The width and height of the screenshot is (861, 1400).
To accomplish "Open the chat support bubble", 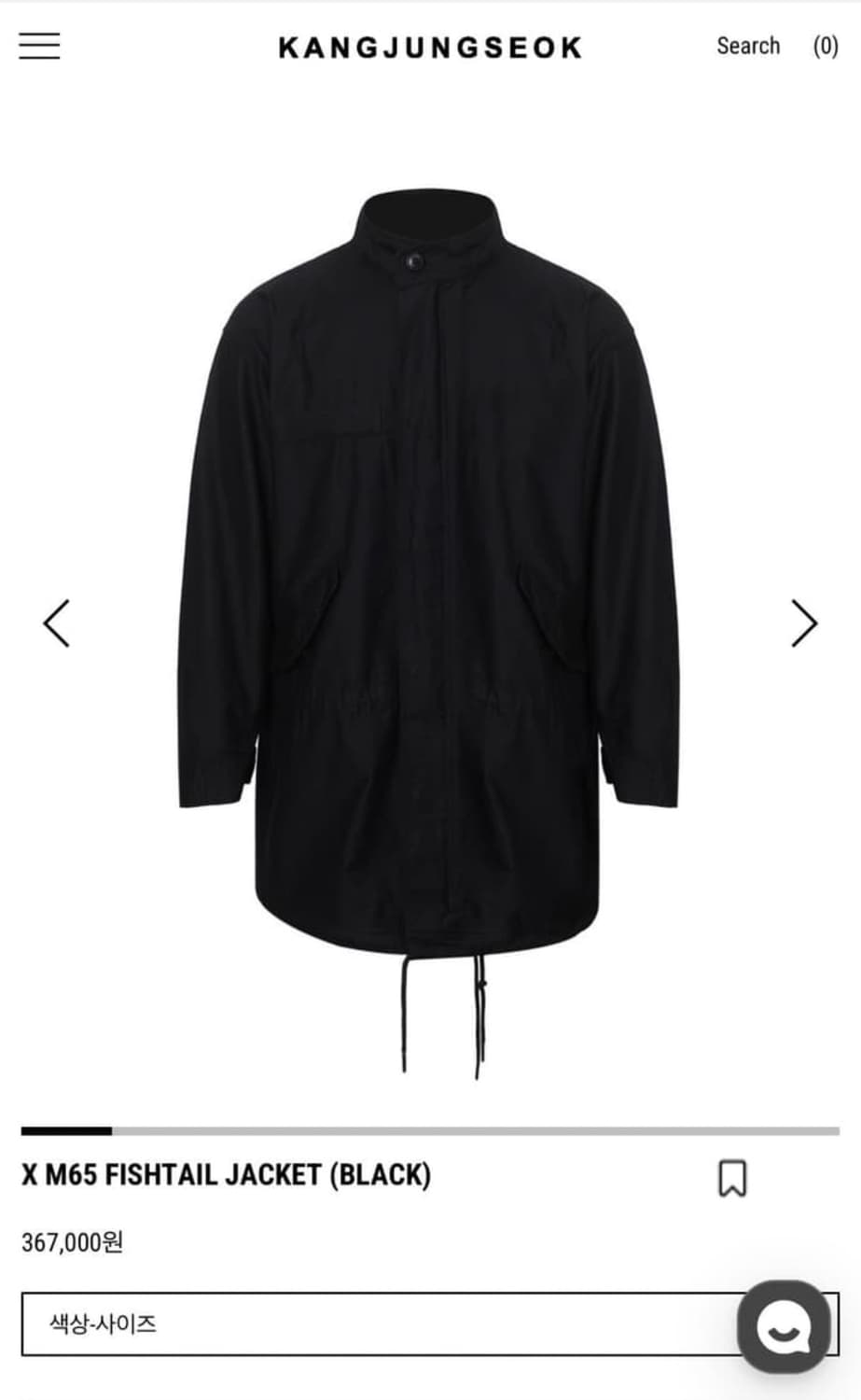I will coord(783,1327).
